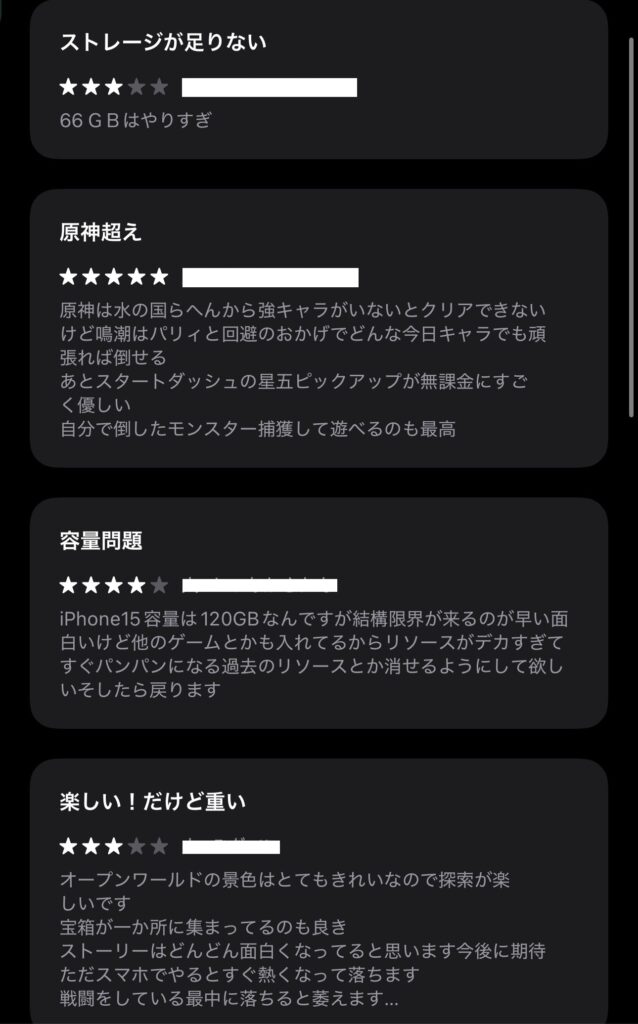
Task: Open the 原神超え review card
Action: coord(318,330)
